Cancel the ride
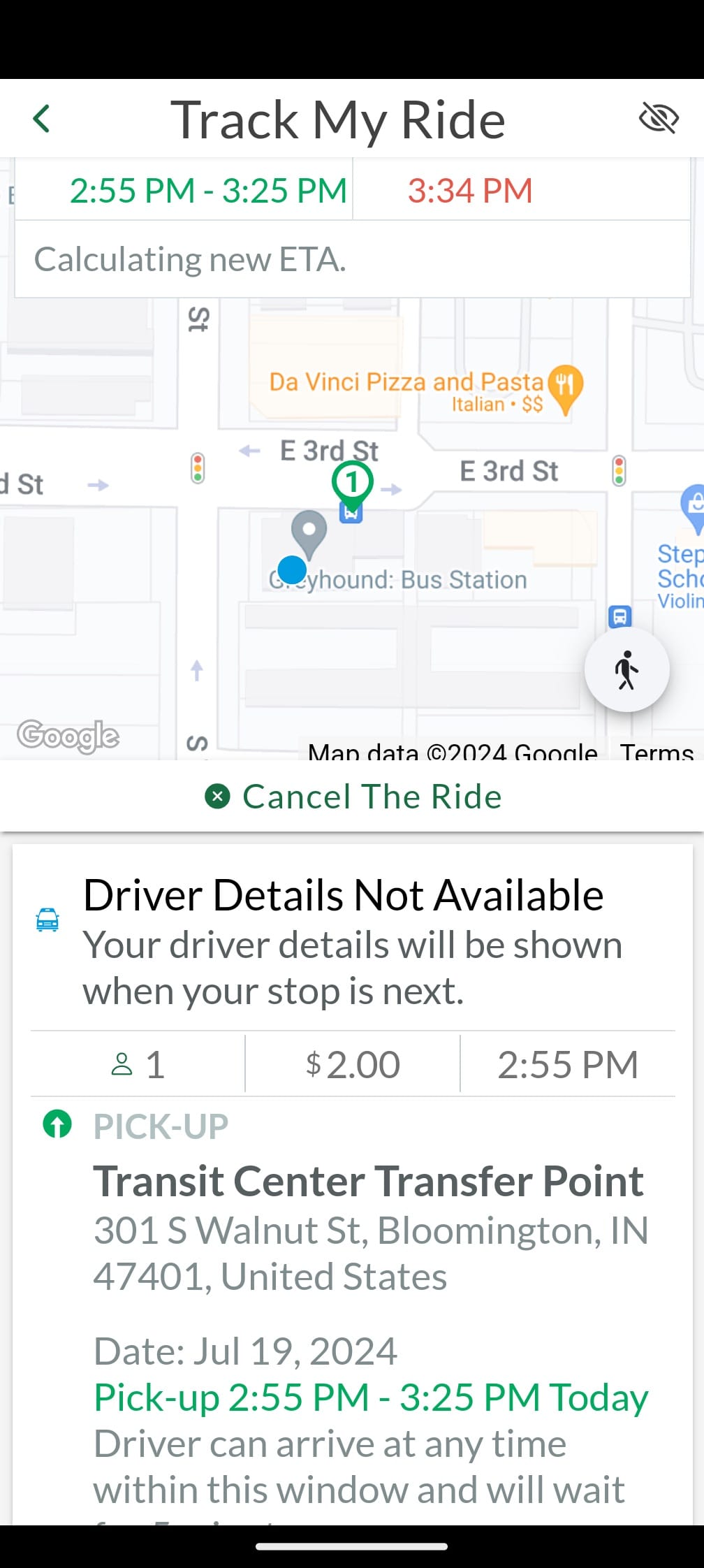The image size is (704, 1568). 353,797
